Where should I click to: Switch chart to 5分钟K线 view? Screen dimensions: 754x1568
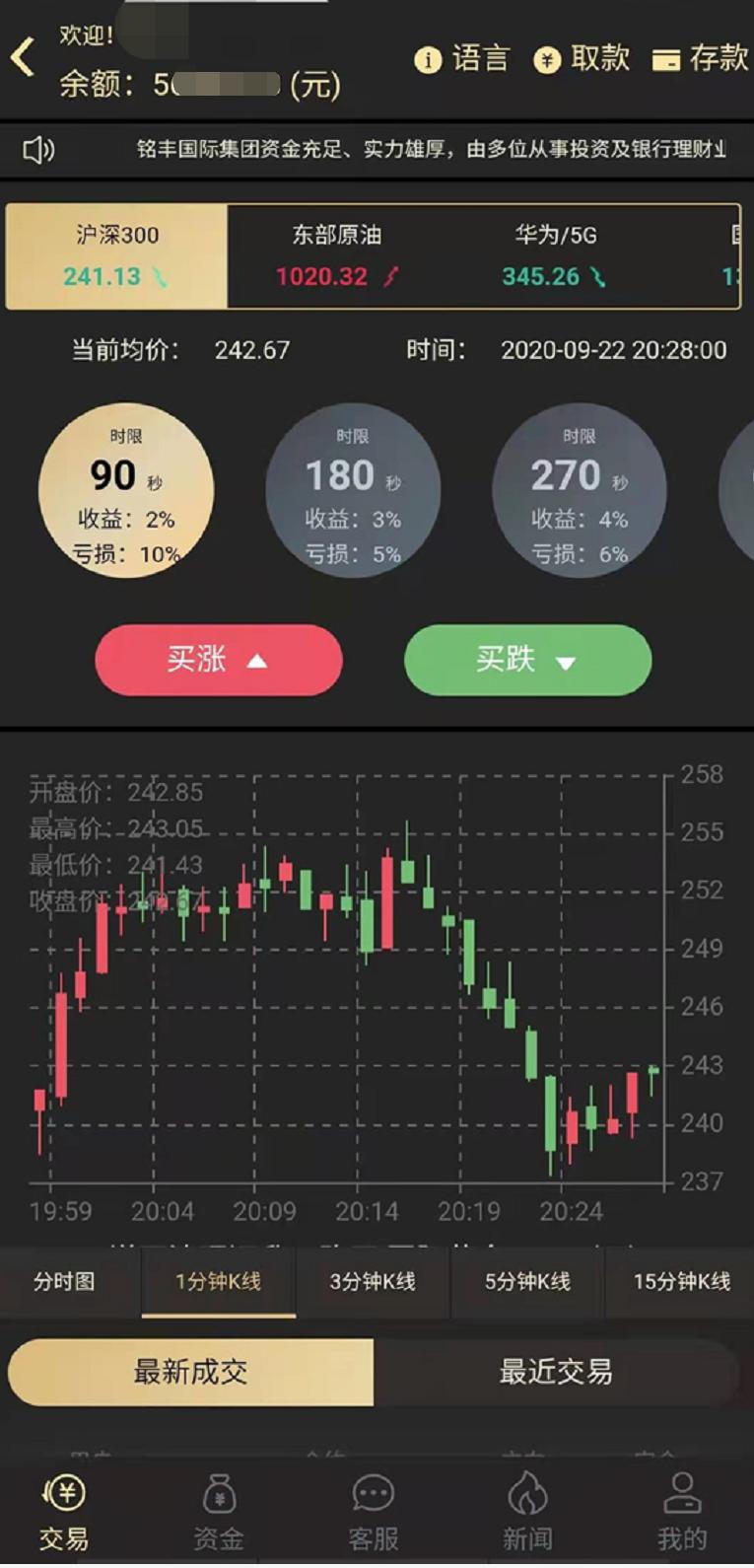tap(527, 1282)
